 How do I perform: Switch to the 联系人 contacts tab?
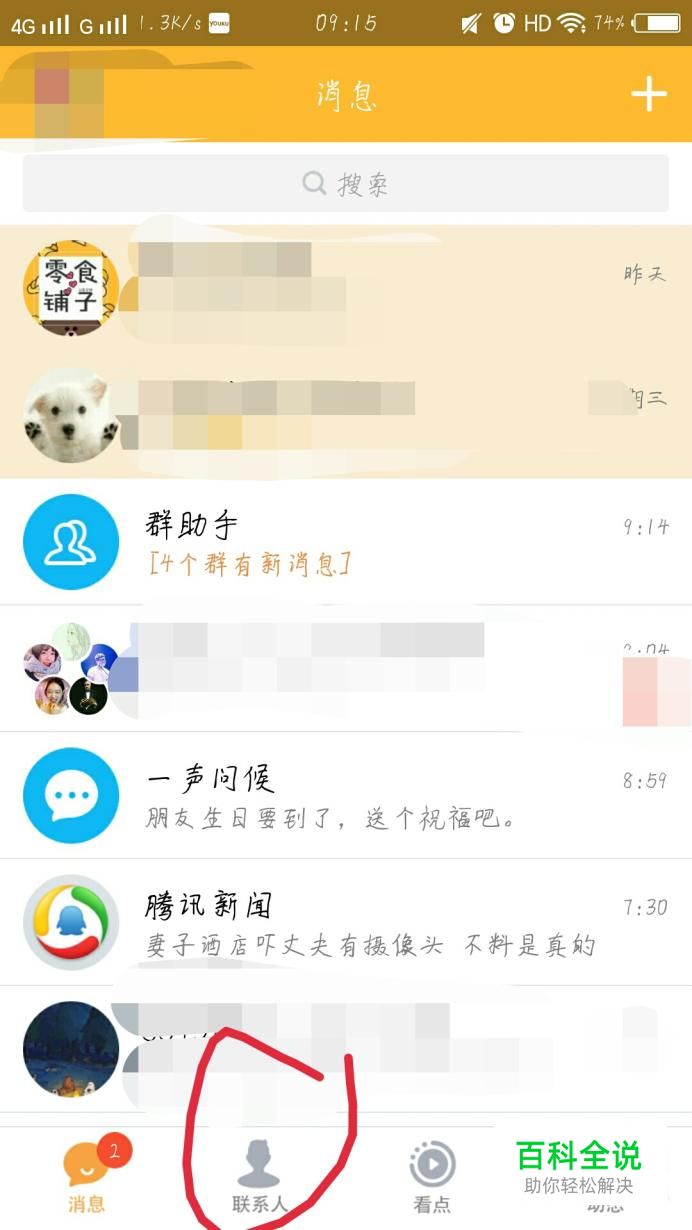(x=259, y=1178)
